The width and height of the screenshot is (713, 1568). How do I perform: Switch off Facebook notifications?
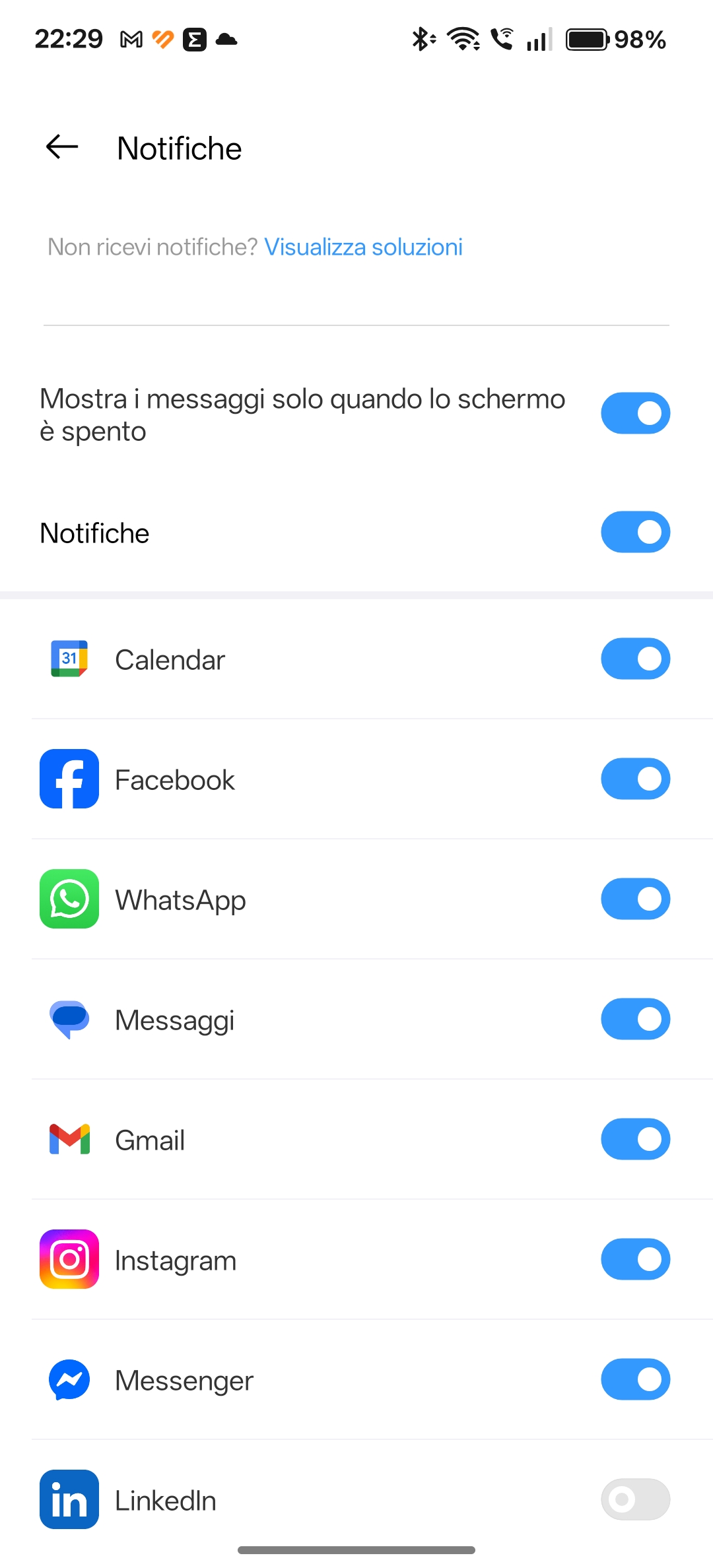[635, 779]
